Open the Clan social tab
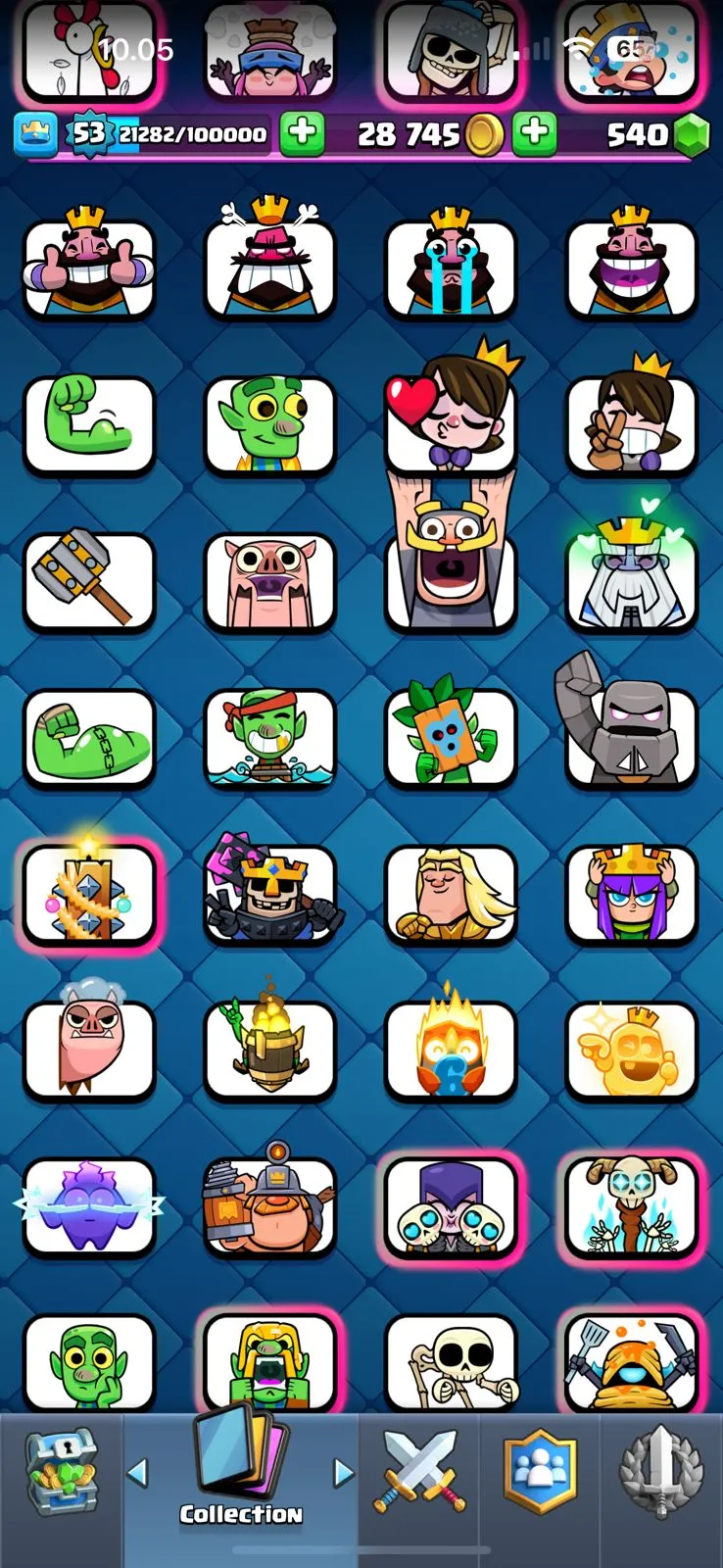Image resolution: width=723 pixels, height=1568 pixels. click(540, 1470)
